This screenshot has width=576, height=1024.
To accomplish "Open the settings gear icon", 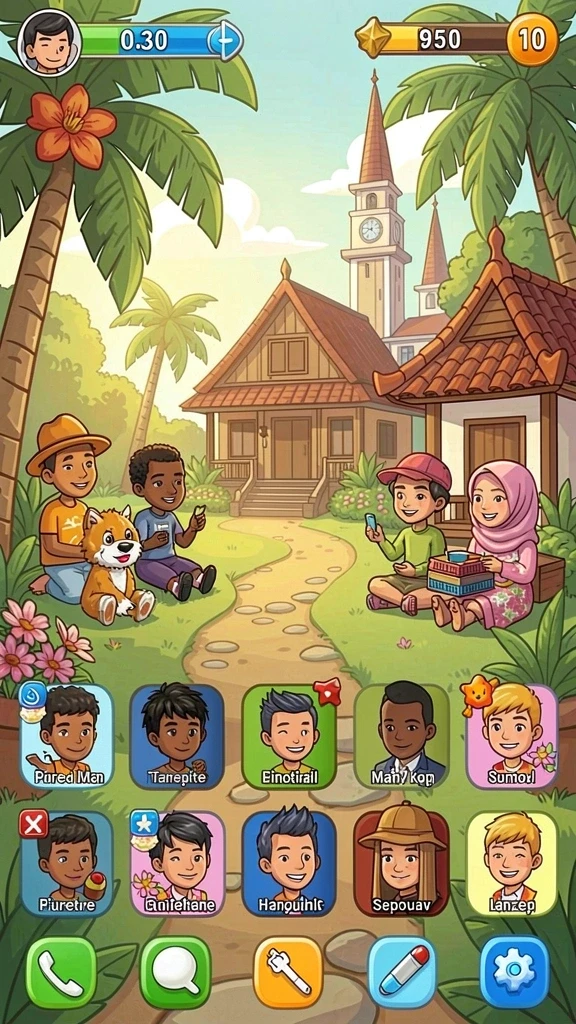I will (515, 972).
